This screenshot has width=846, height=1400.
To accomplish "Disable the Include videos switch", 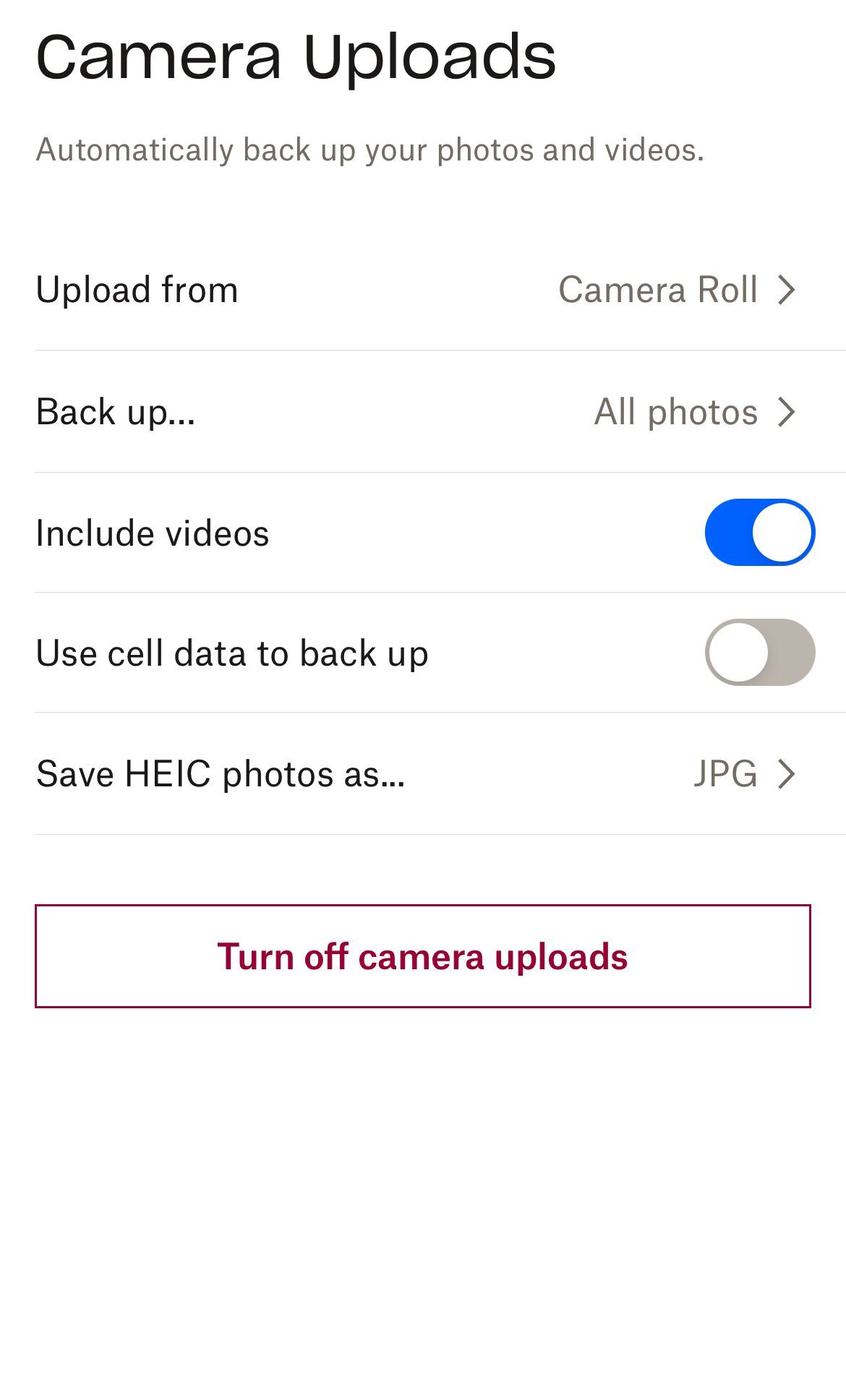I will (759, 533).
